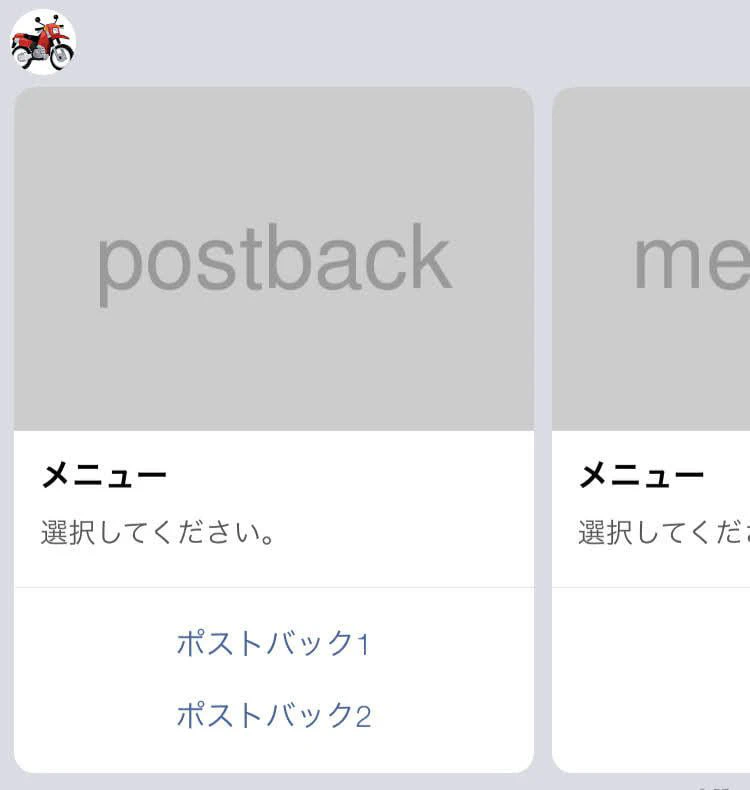Image resolution: width=750 pixels, height=790 pixels.
Task: Tap the postback card image
Action: (x=273, y=260)
